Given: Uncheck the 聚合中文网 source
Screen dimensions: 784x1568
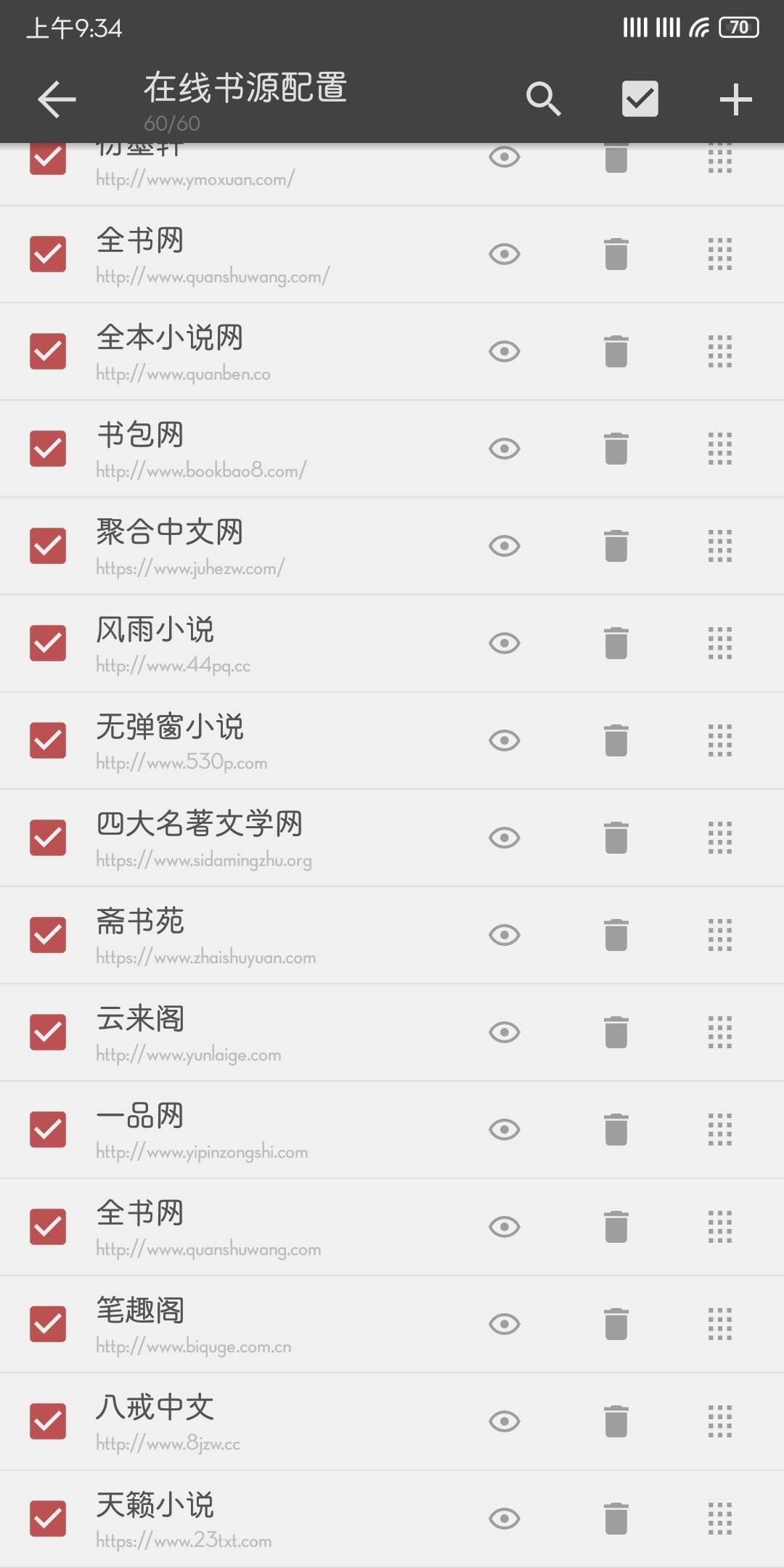Looking at the screenshot, I should [x=48, y=546].
